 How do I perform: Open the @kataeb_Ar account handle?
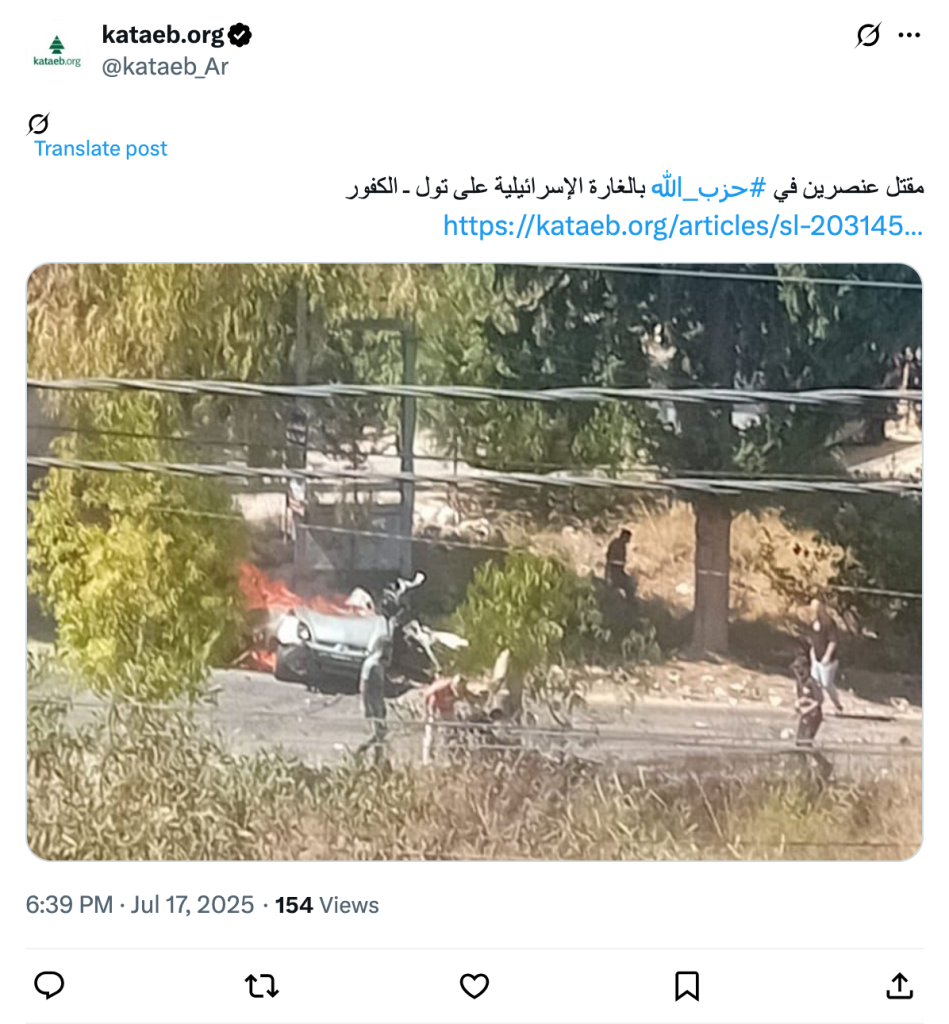click(x=165, y=67)
